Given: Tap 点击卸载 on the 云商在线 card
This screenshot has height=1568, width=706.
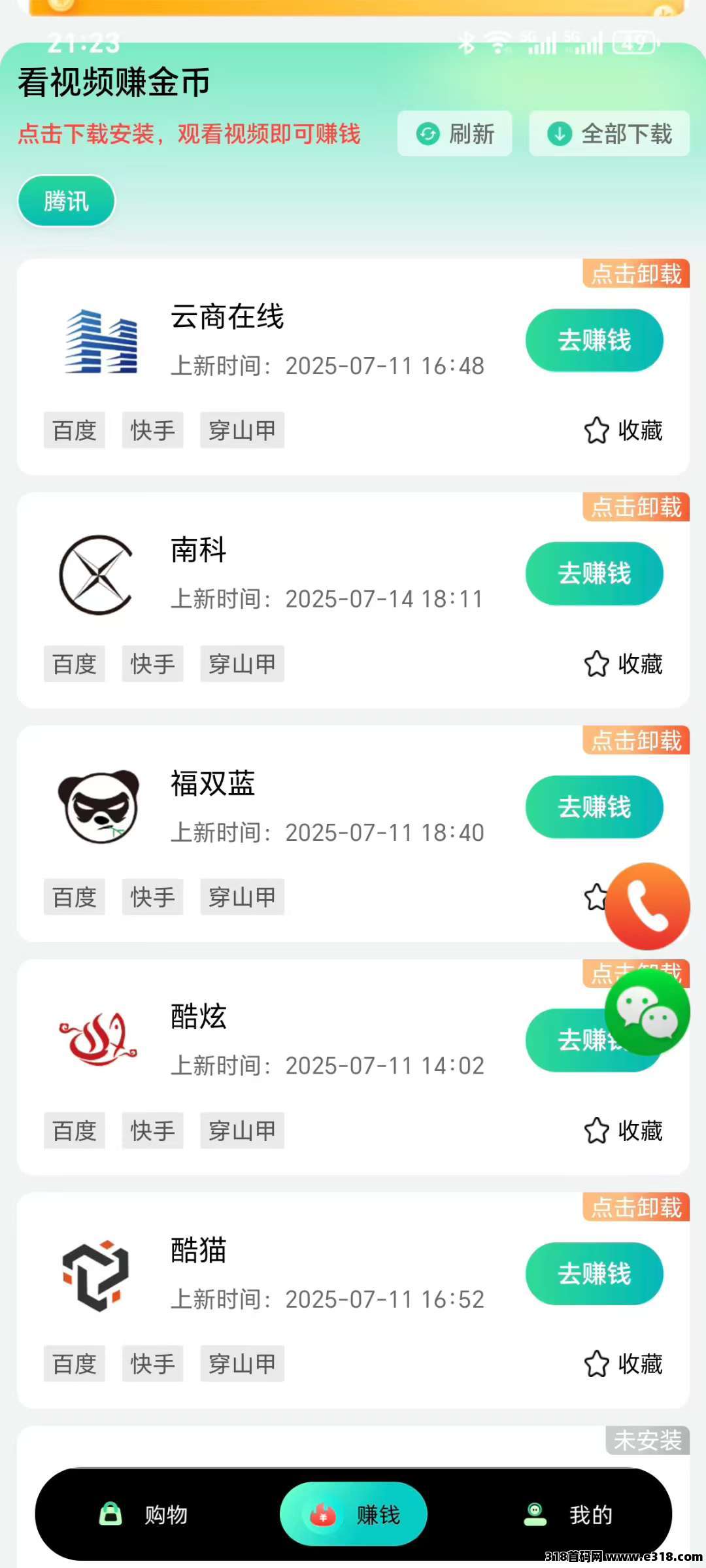Looking at the screenshot, I should click(636, 274).
